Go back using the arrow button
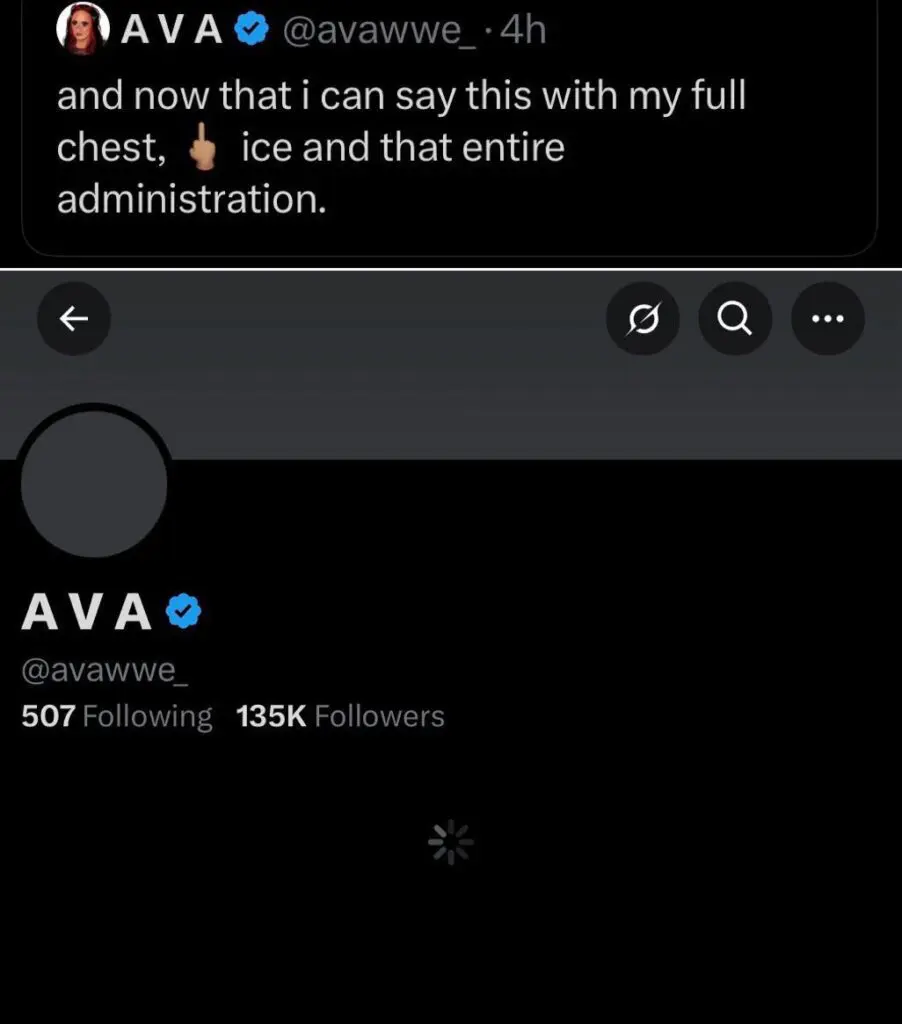Viewport: 902px width, 1024px height. pyautogui.click(x=73, y=319)
